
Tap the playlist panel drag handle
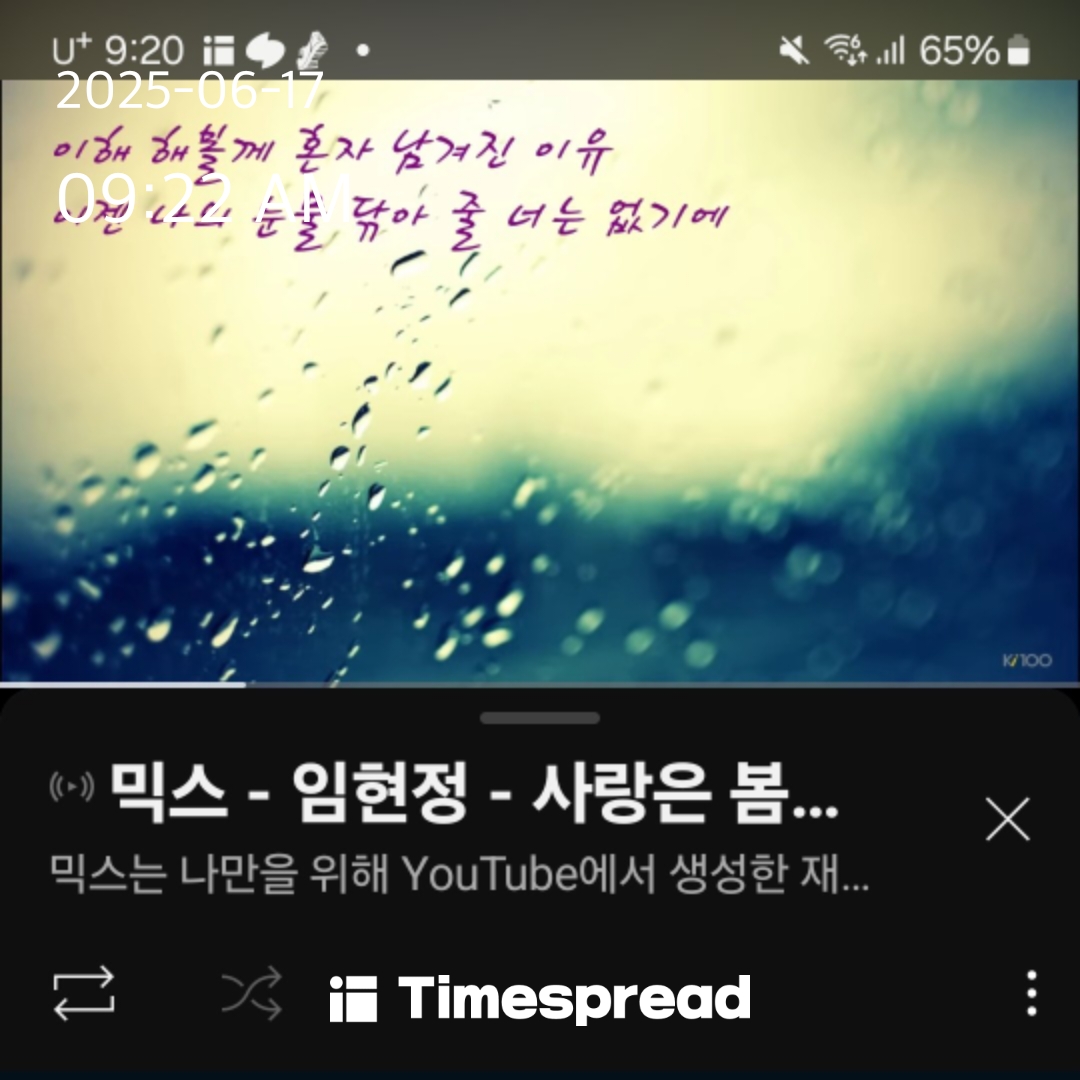click(x=540, y=718)
